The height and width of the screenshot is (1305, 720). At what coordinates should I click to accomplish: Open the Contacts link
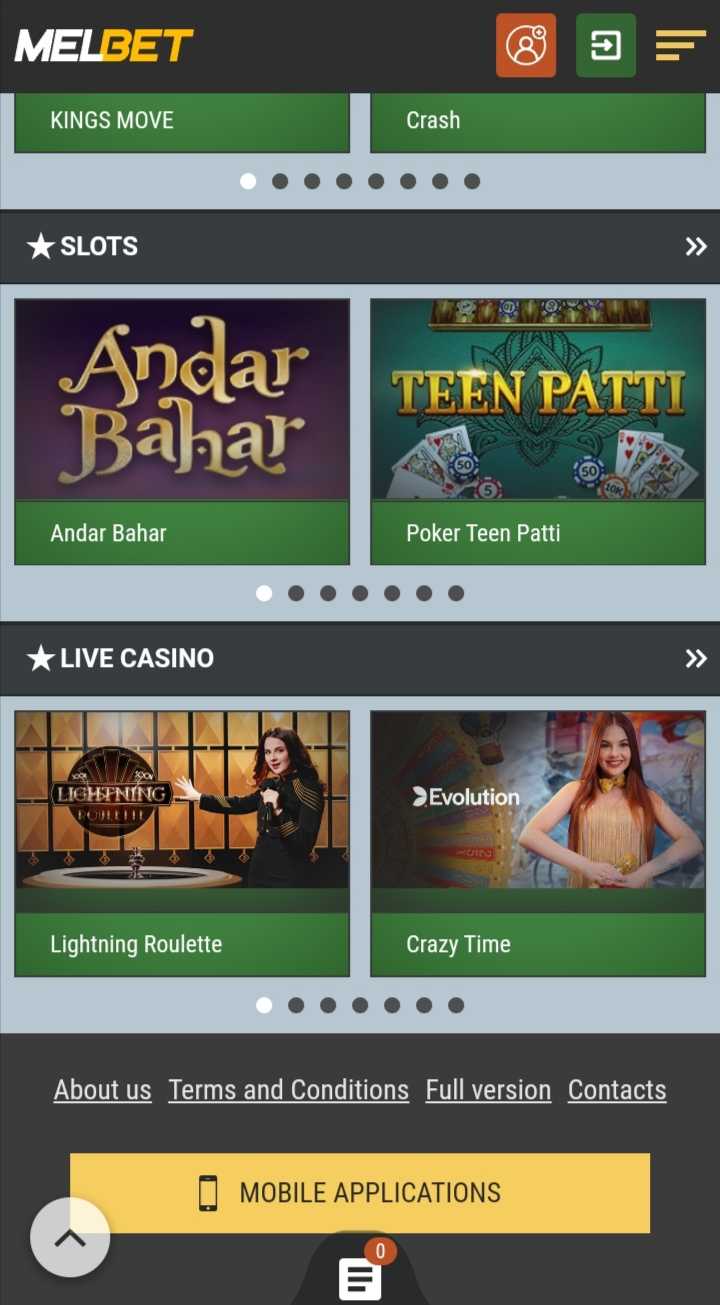(617, 1090)
